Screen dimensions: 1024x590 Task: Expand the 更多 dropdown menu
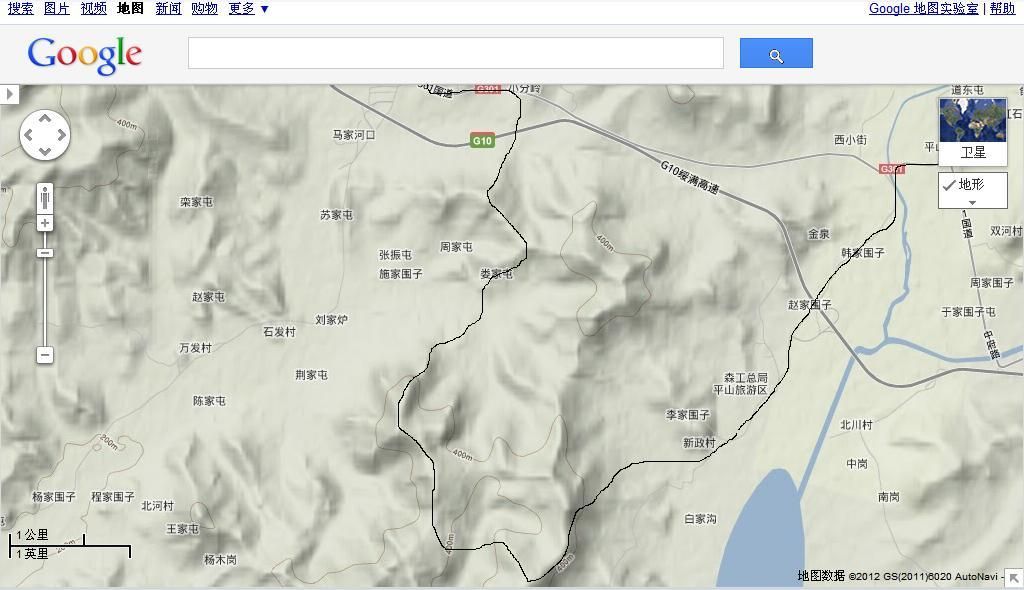click(248, 9)
